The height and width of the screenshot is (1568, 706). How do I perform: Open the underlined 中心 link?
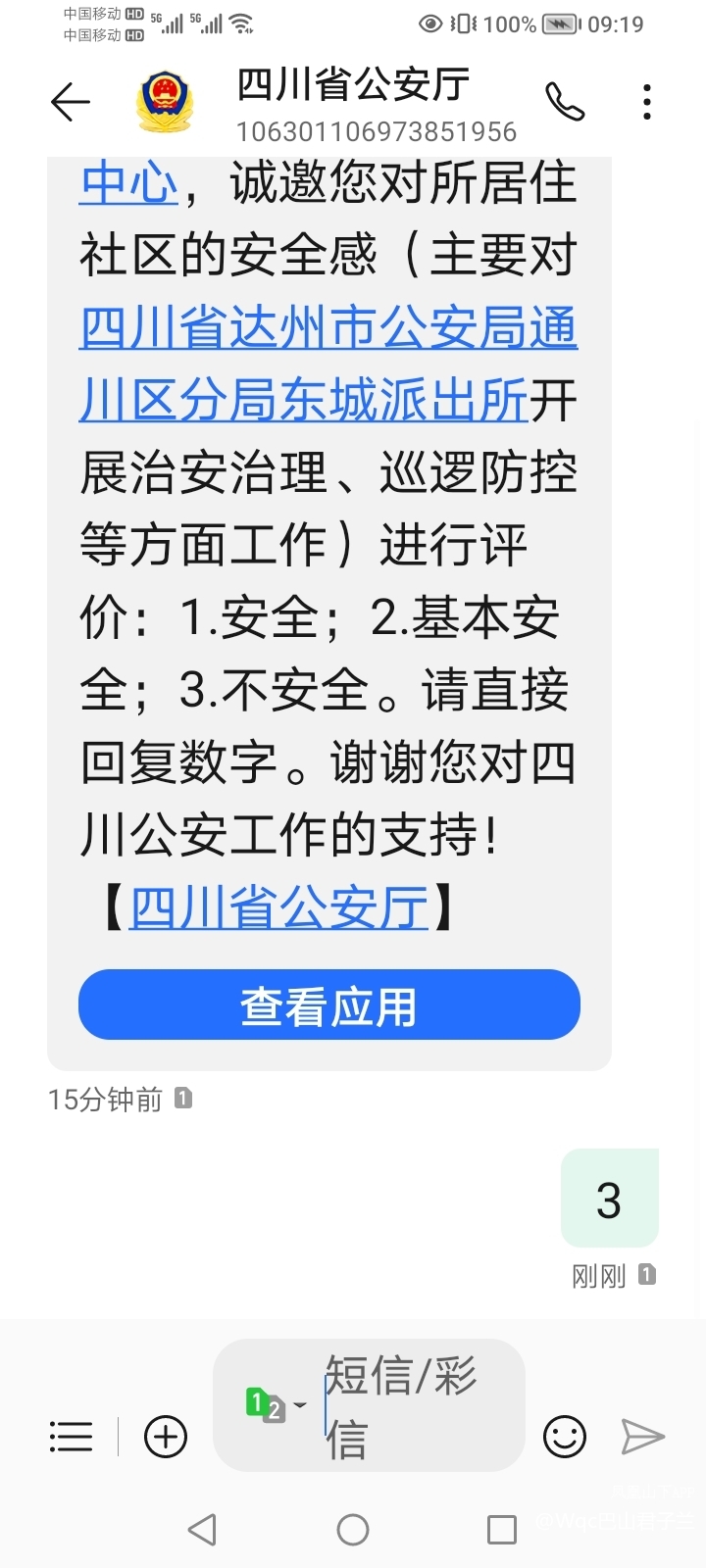128,184
